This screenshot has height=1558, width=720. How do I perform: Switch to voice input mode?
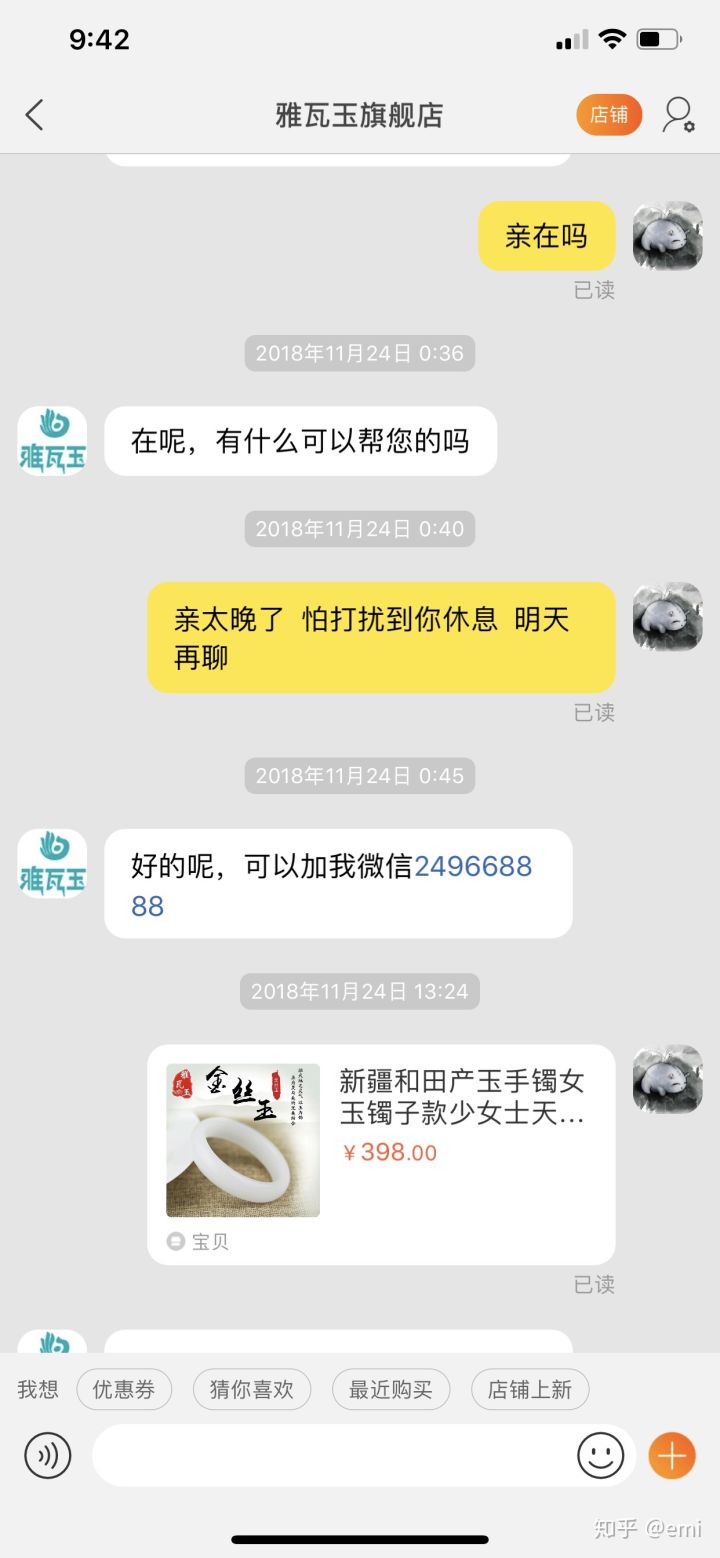coord(48,1455)
